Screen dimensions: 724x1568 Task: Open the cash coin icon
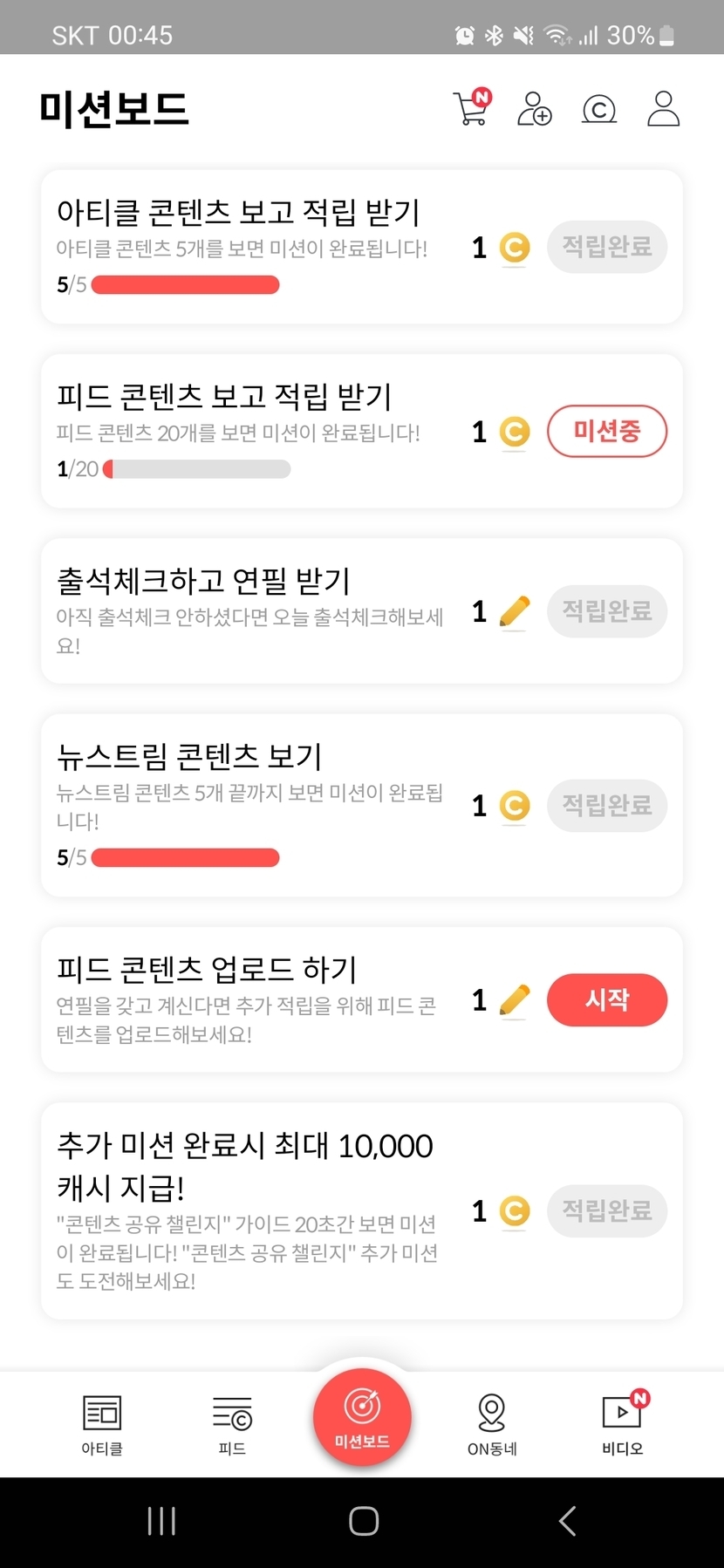[x=599, y=109]
